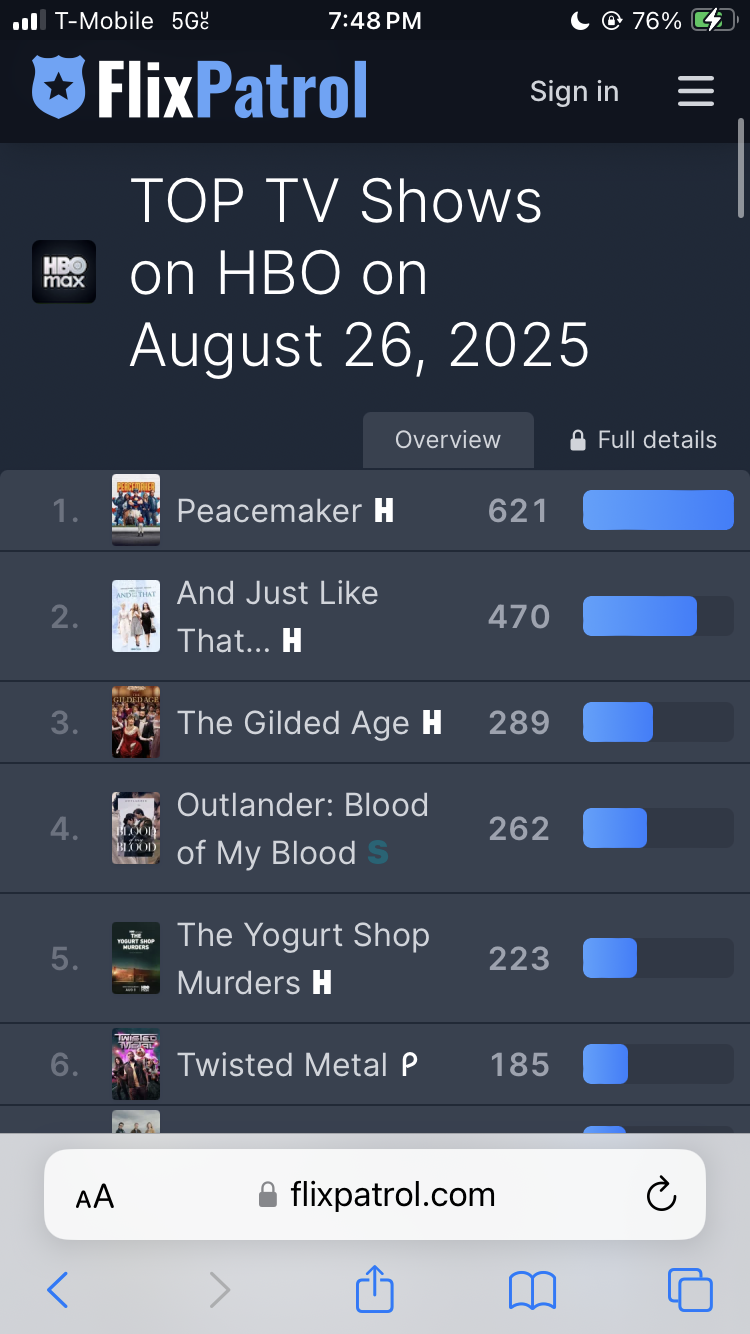The width and height of the screenshot is (750, 1334).
Task: Go back to the previous page
Action: coord(58,1290)
